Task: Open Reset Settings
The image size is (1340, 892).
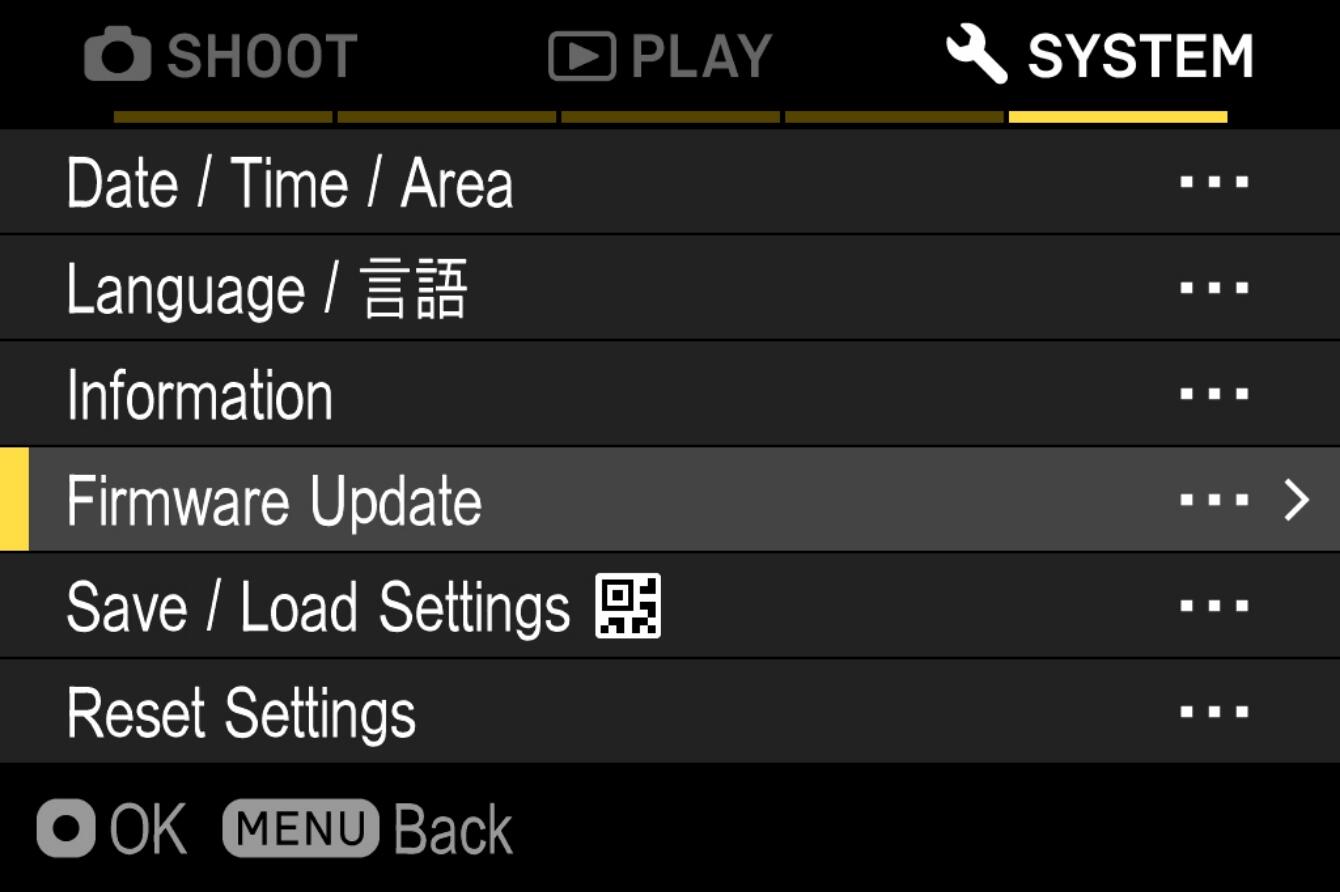Action: coord(670,712)
